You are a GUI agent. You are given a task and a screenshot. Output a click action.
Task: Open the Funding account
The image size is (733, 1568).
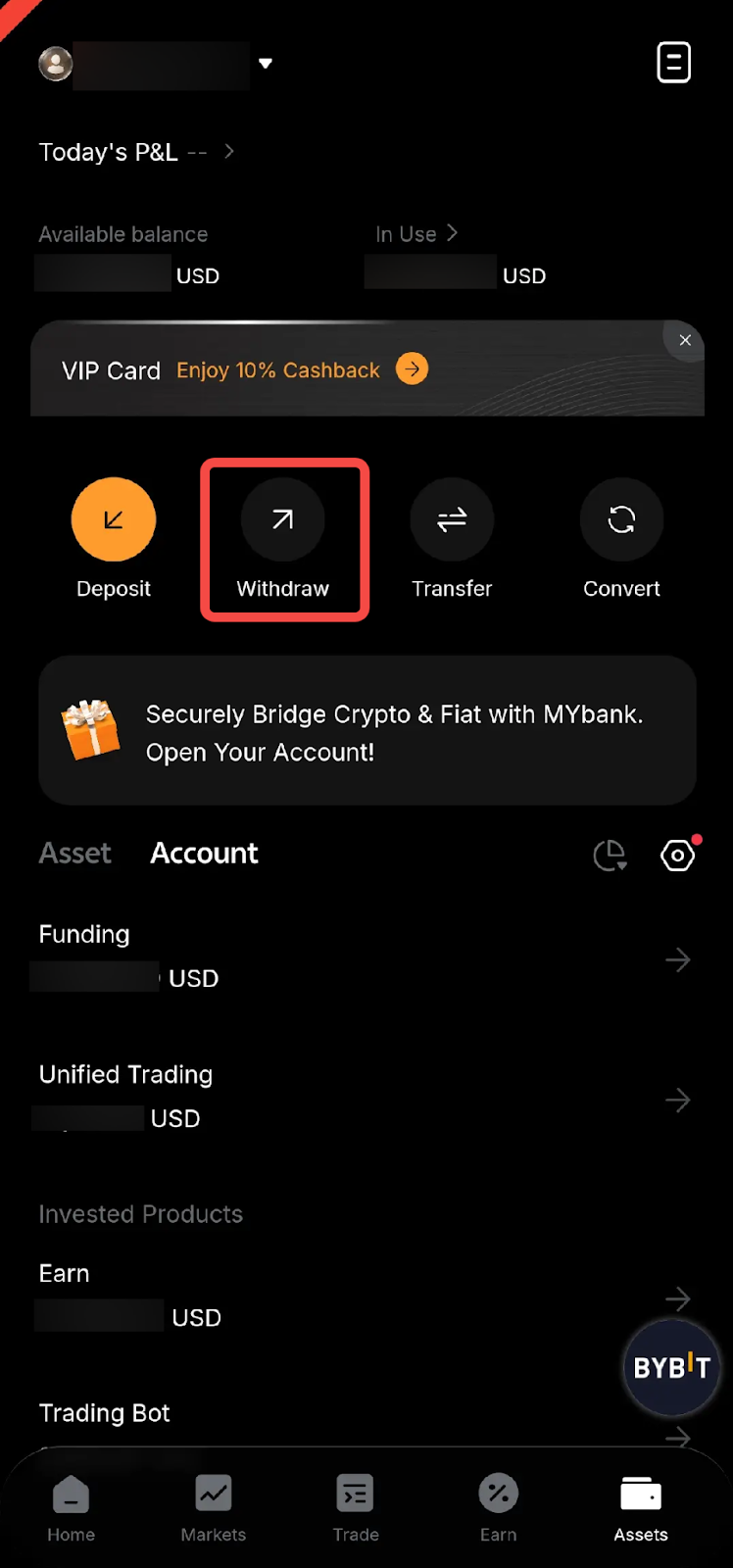[363, 957]
